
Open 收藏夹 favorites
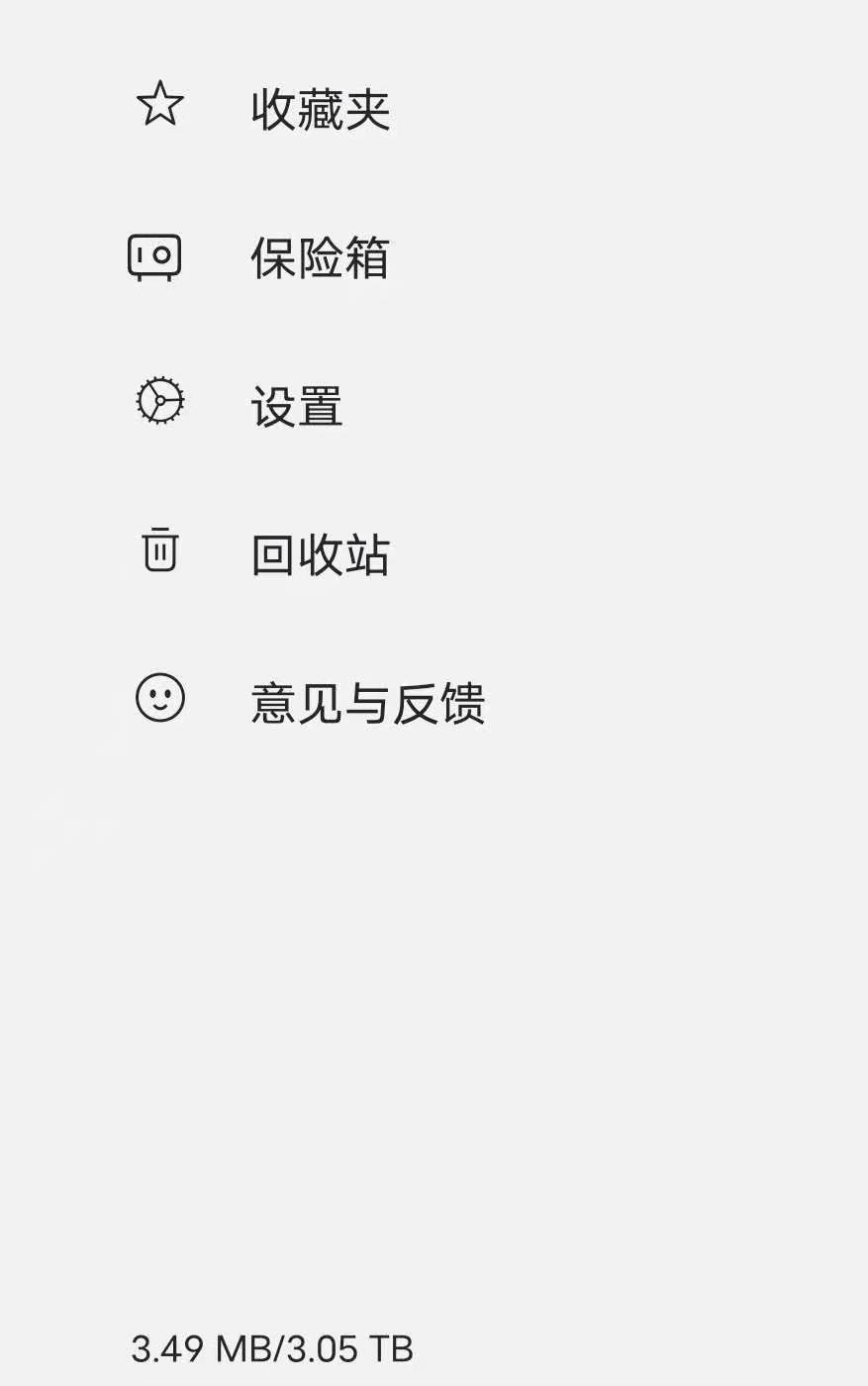[x=320, y=108]
